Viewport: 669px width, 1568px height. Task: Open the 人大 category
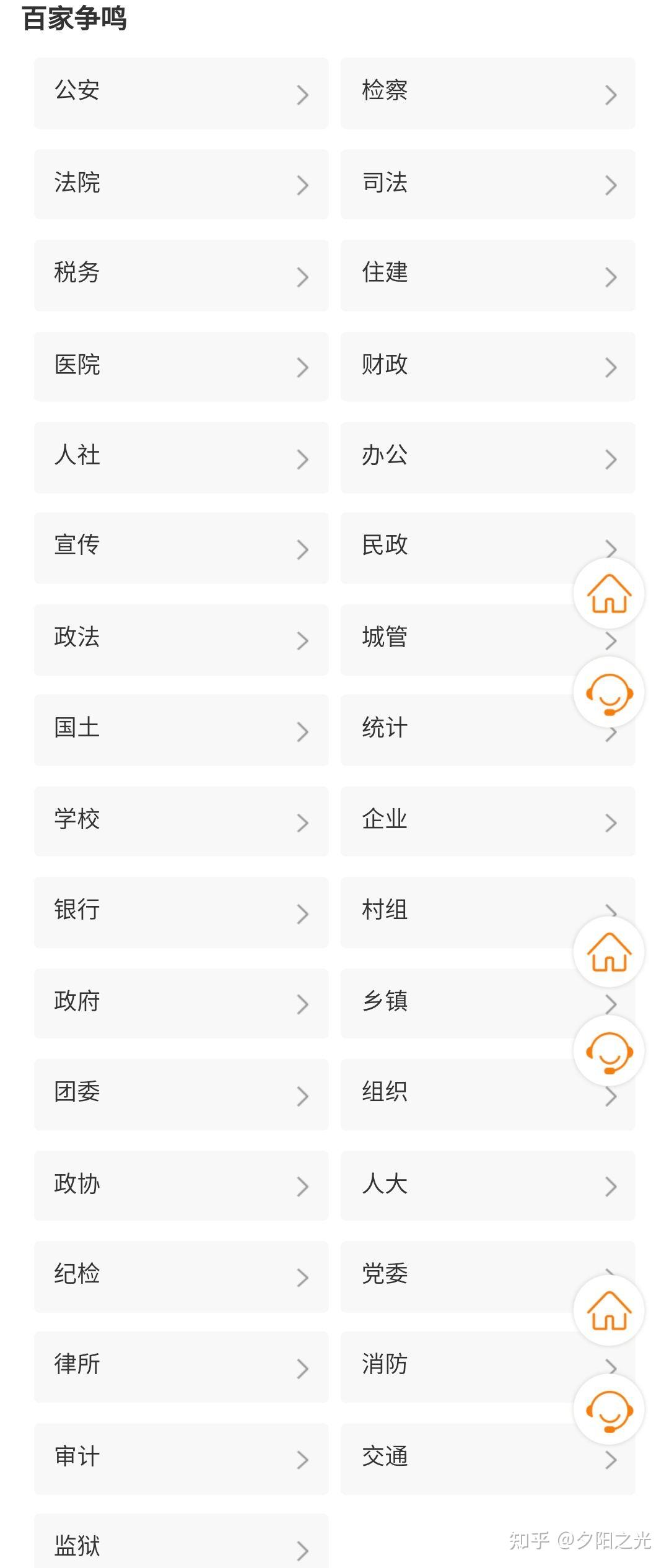click(x=488, y=1185)
